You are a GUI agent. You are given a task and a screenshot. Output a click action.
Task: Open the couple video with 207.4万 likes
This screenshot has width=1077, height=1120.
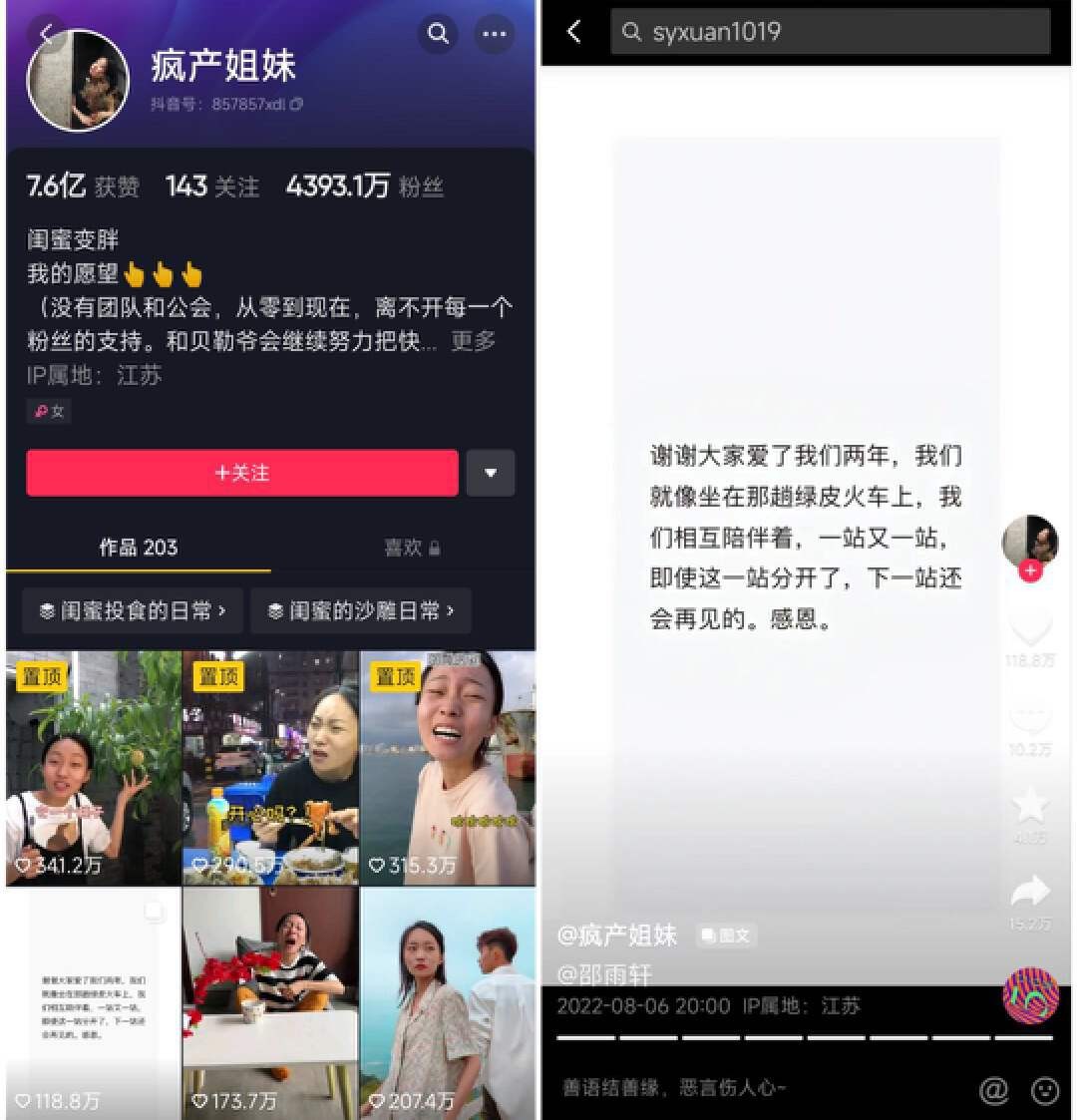tap(448, 1002)
